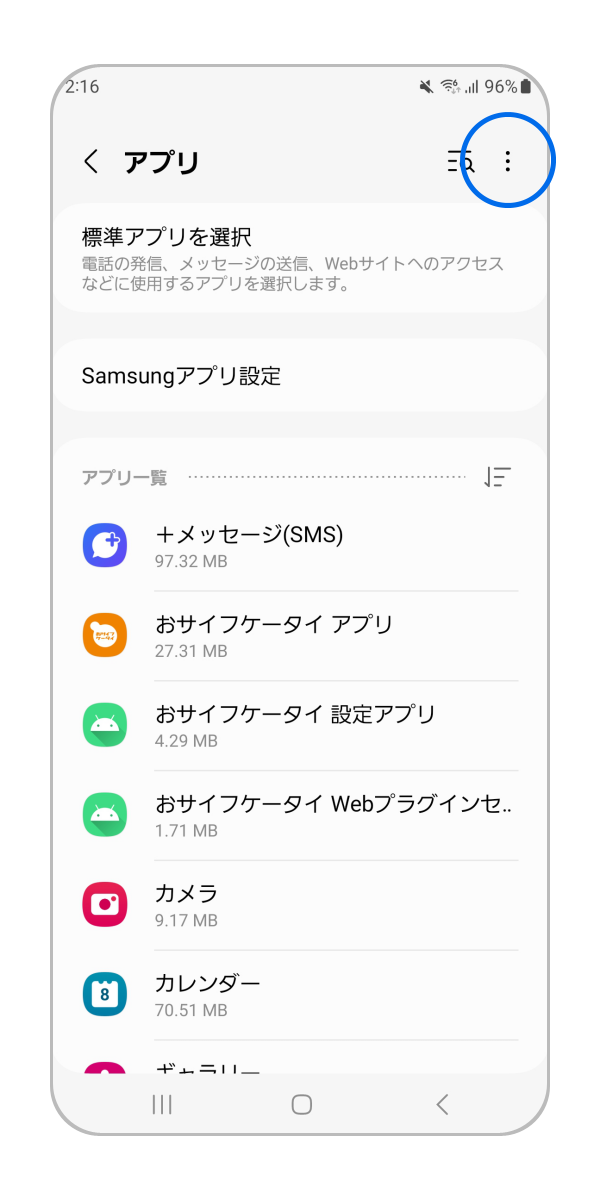Screen dimensions: 600x1200
Task: Open おサイフケータイ Webプラグイン entry
Action: [300, 816]
